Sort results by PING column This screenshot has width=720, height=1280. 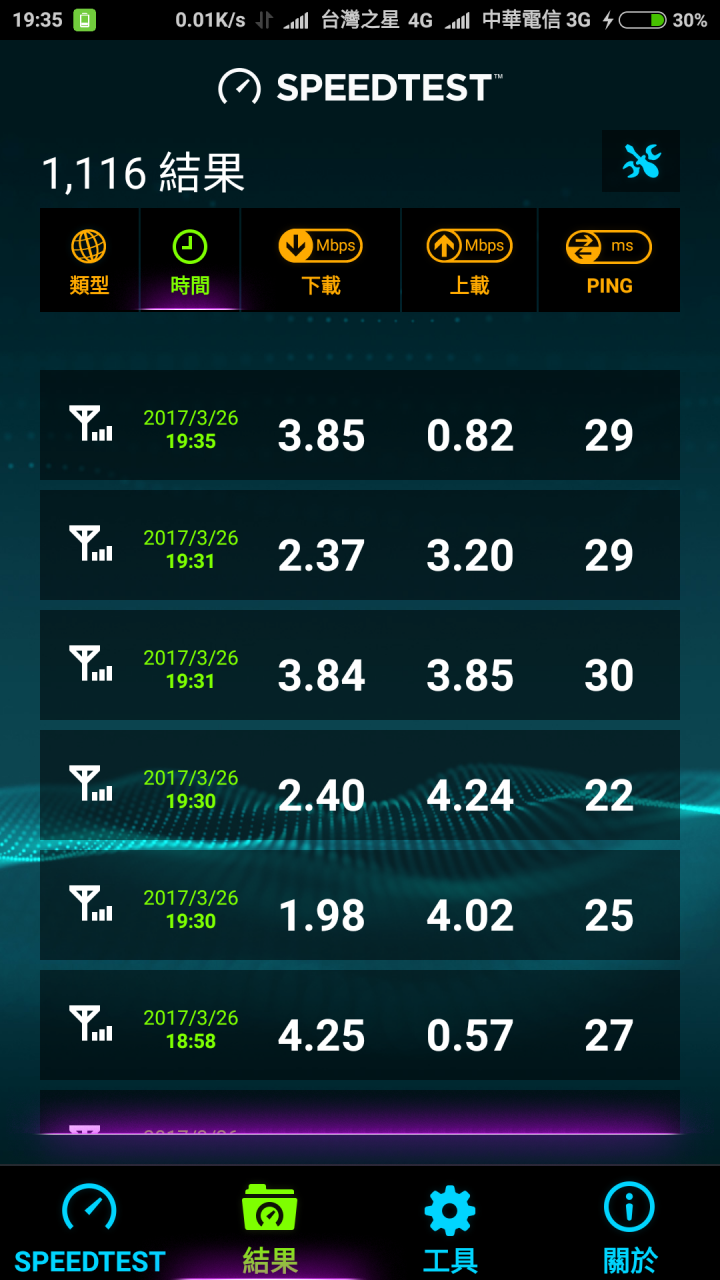point(609,261)
